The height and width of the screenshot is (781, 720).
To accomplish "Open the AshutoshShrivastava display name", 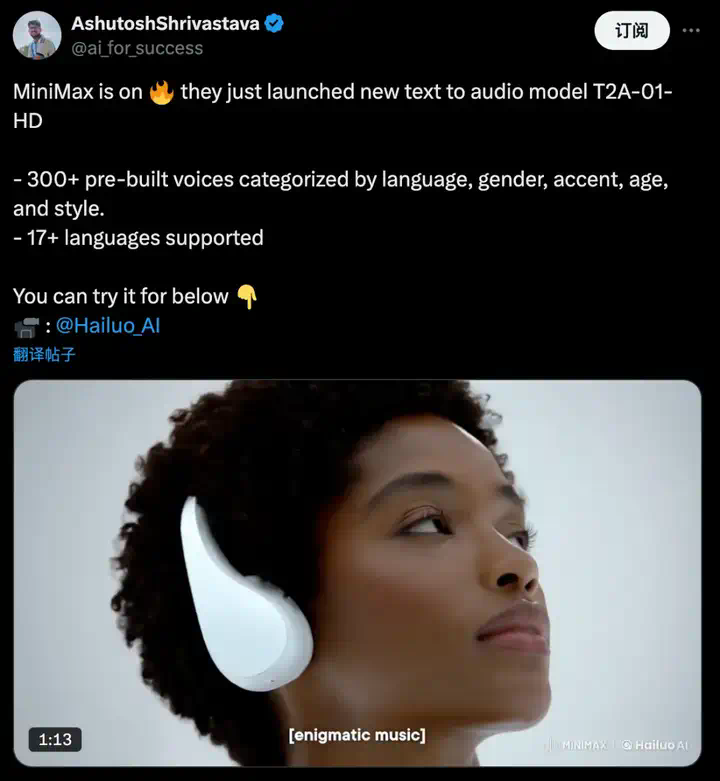I will [x=165, y=24].
